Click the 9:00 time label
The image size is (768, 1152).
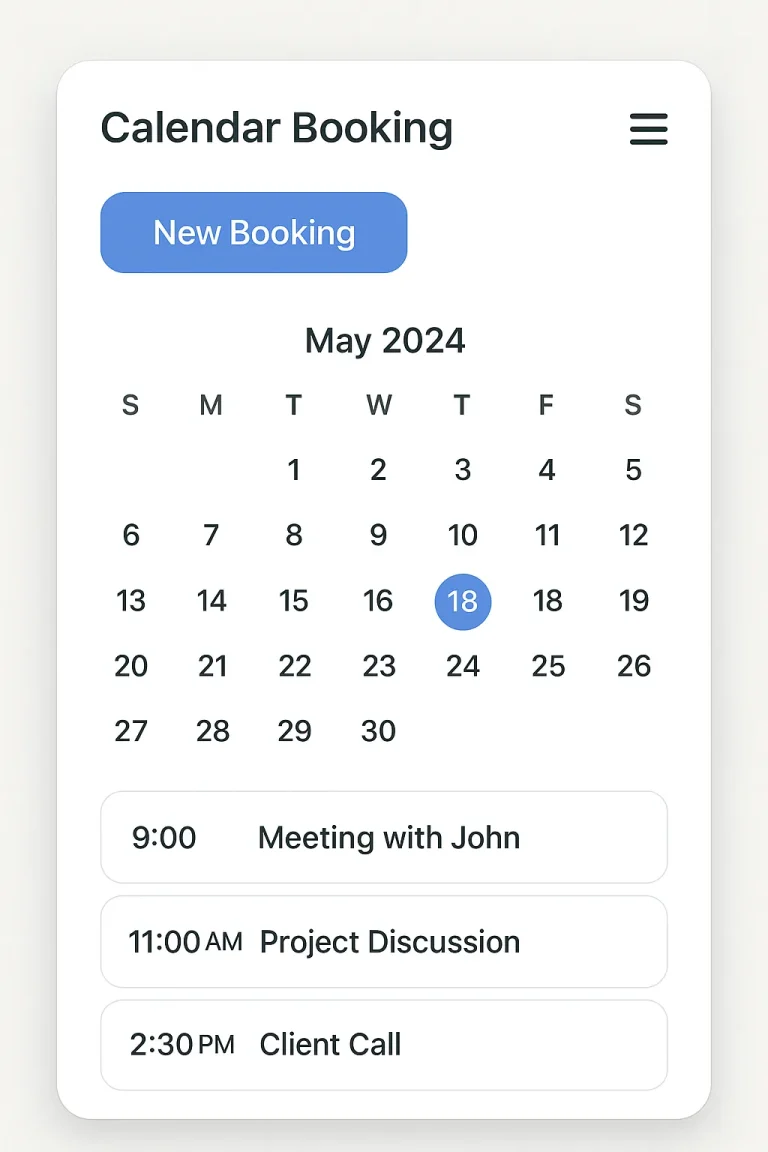click(x=163, y=838)
